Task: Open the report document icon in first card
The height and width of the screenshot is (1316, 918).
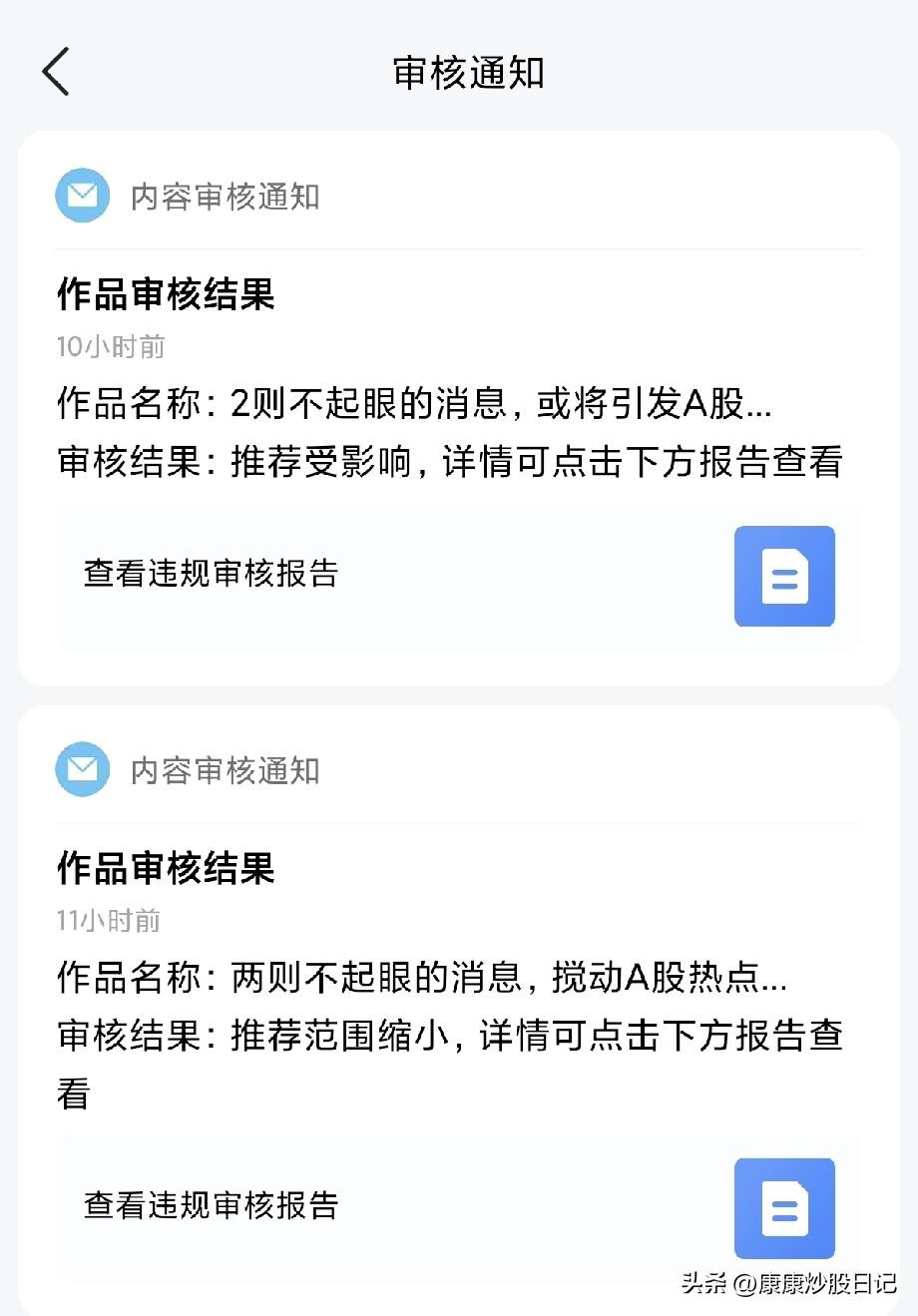Action: click(x=784, y=577)
